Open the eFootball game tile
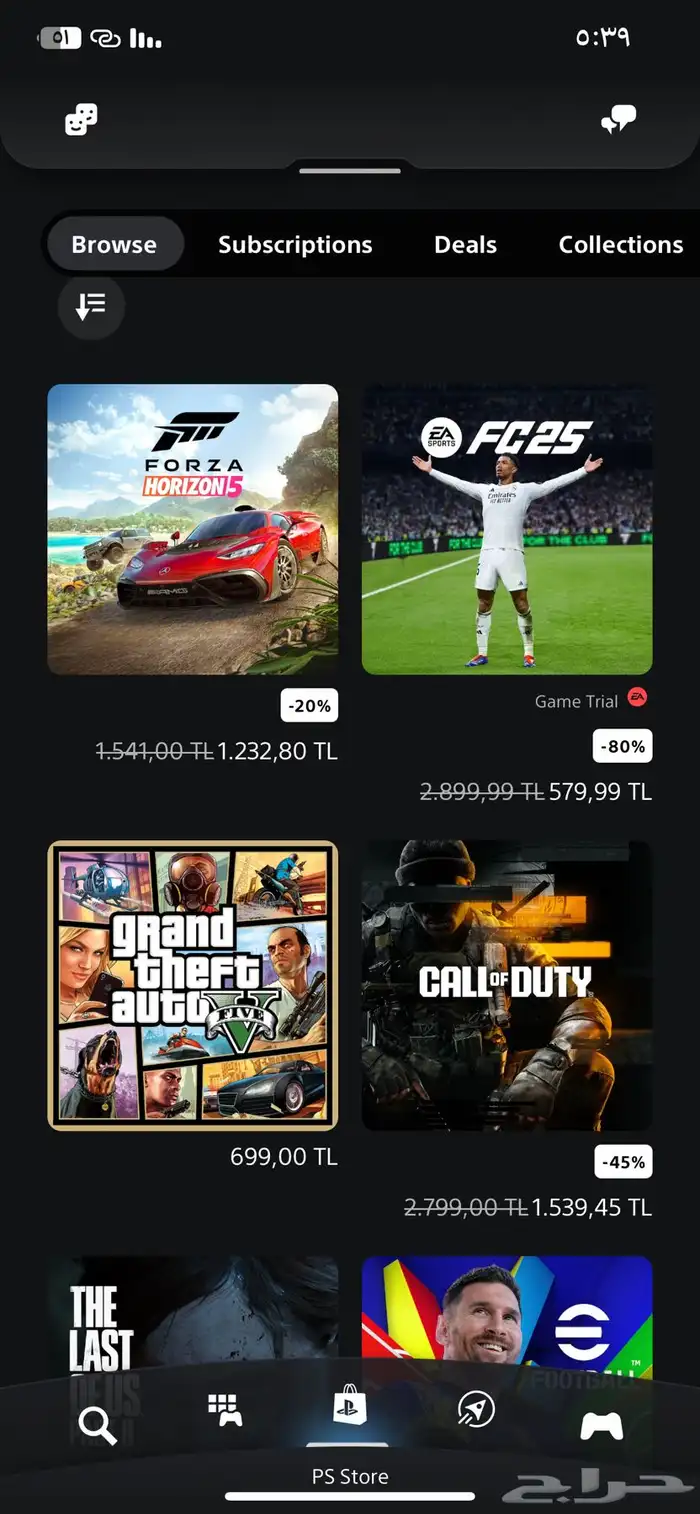Viewport: 700px width, 1514px height. click(507, 1310)
